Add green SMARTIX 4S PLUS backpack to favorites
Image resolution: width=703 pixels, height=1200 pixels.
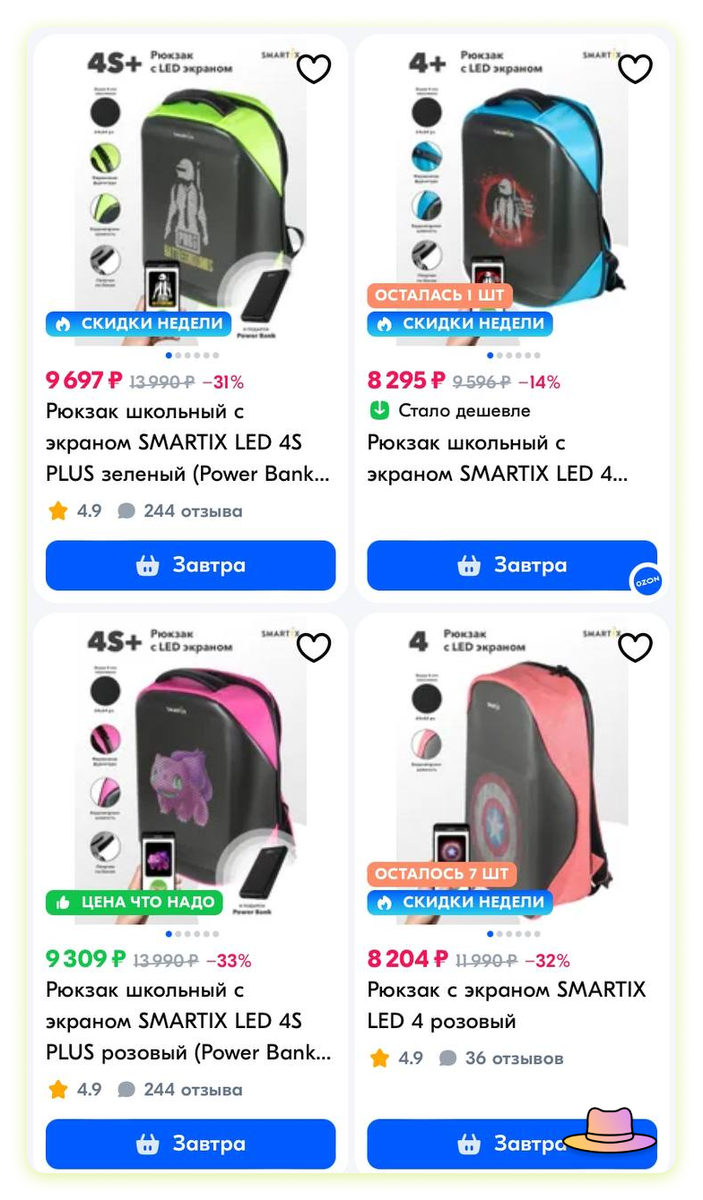click(314, 69)
